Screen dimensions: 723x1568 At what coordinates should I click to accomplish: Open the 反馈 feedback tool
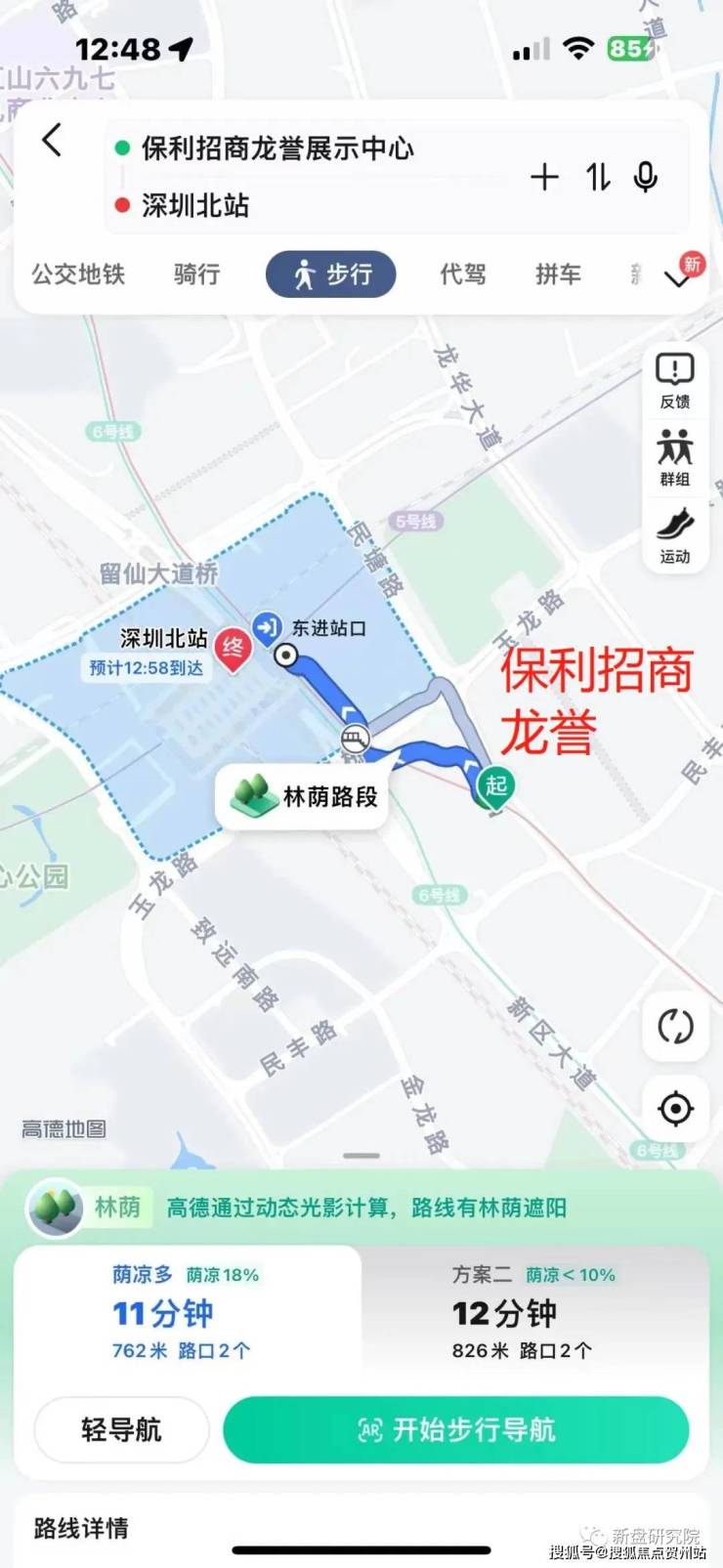tap(674, 381)
